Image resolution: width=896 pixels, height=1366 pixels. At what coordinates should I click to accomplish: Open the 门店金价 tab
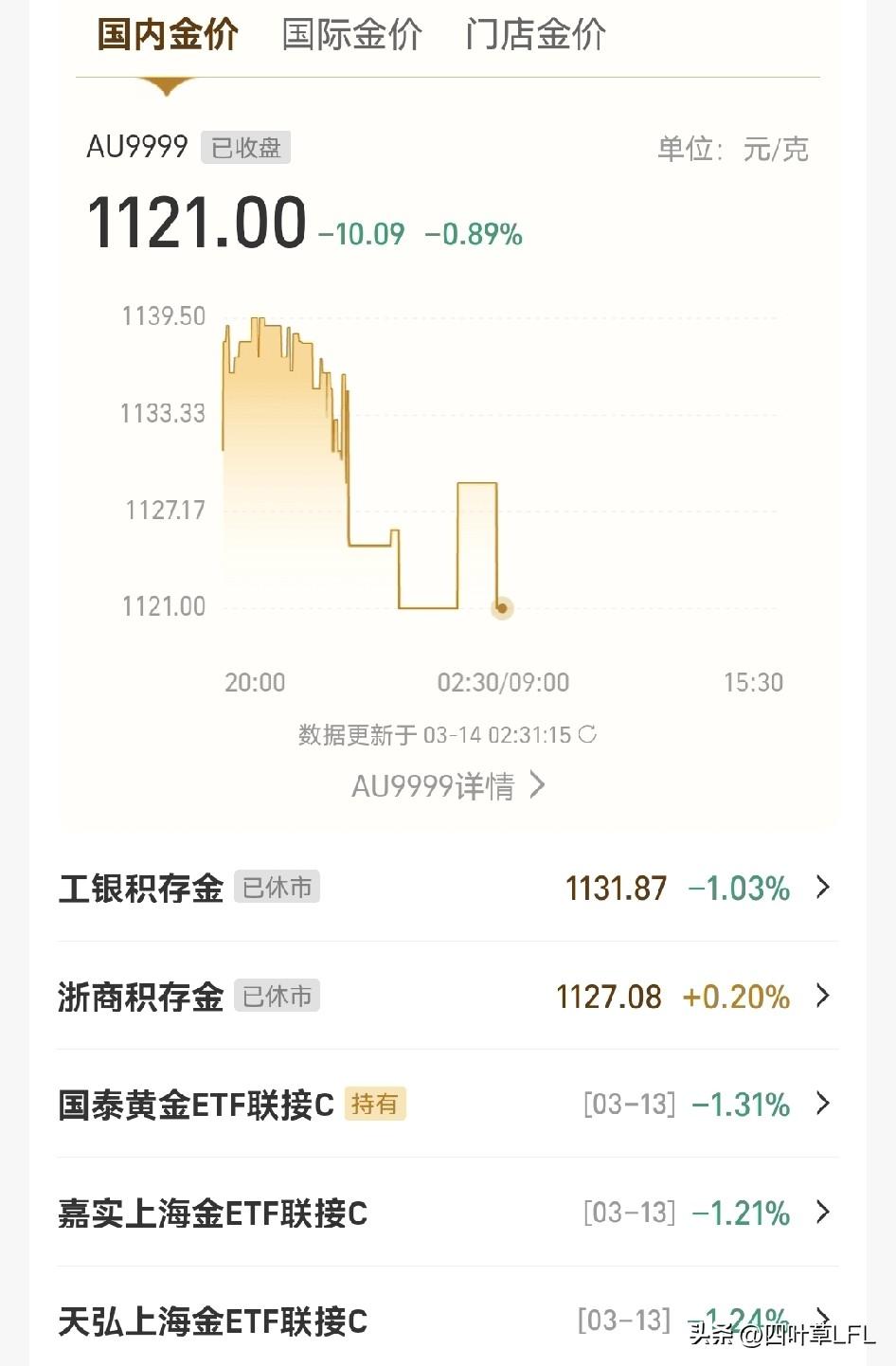pos(537,33)
